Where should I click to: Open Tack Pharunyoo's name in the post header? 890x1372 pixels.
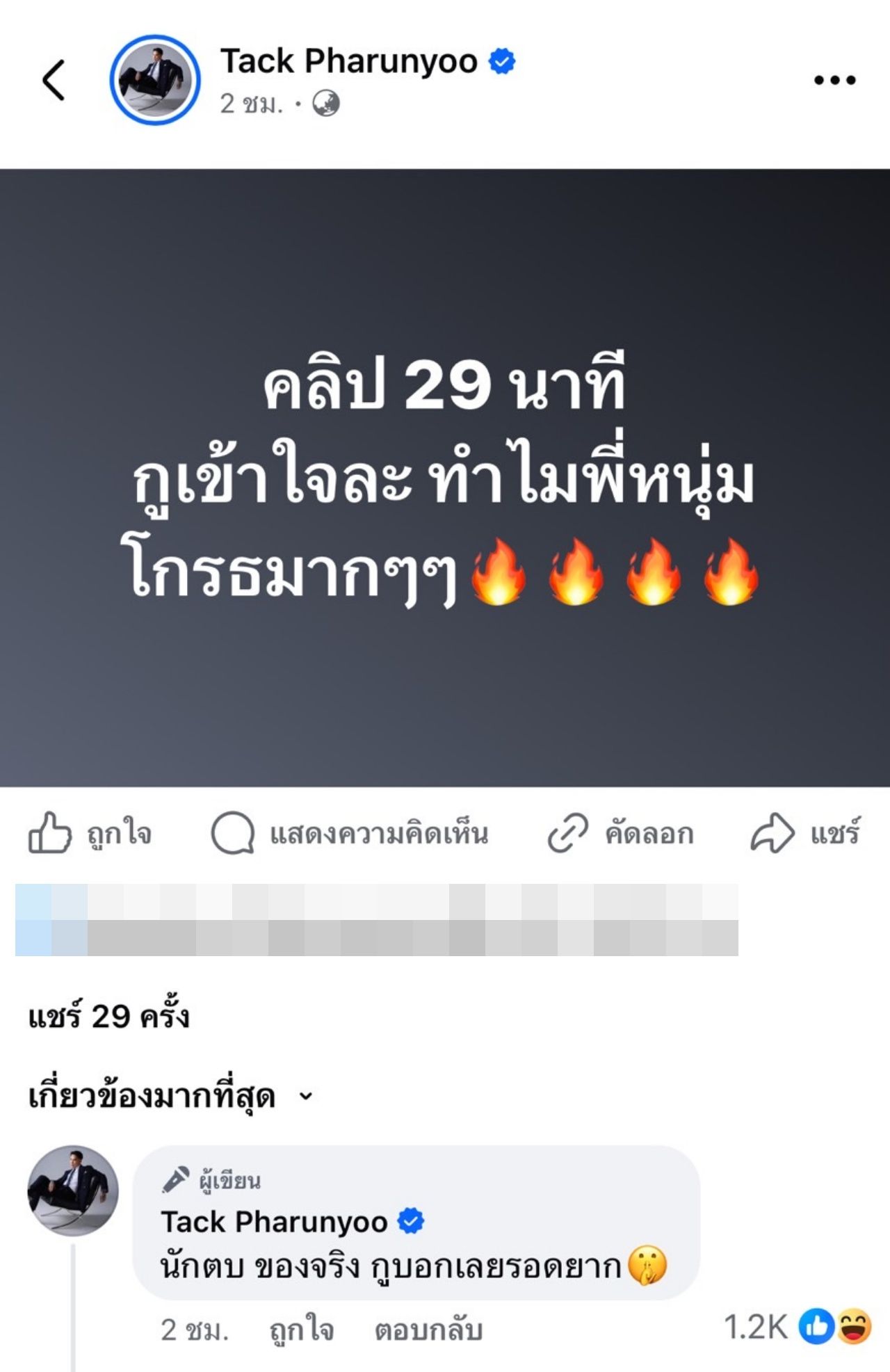point(349,61)
